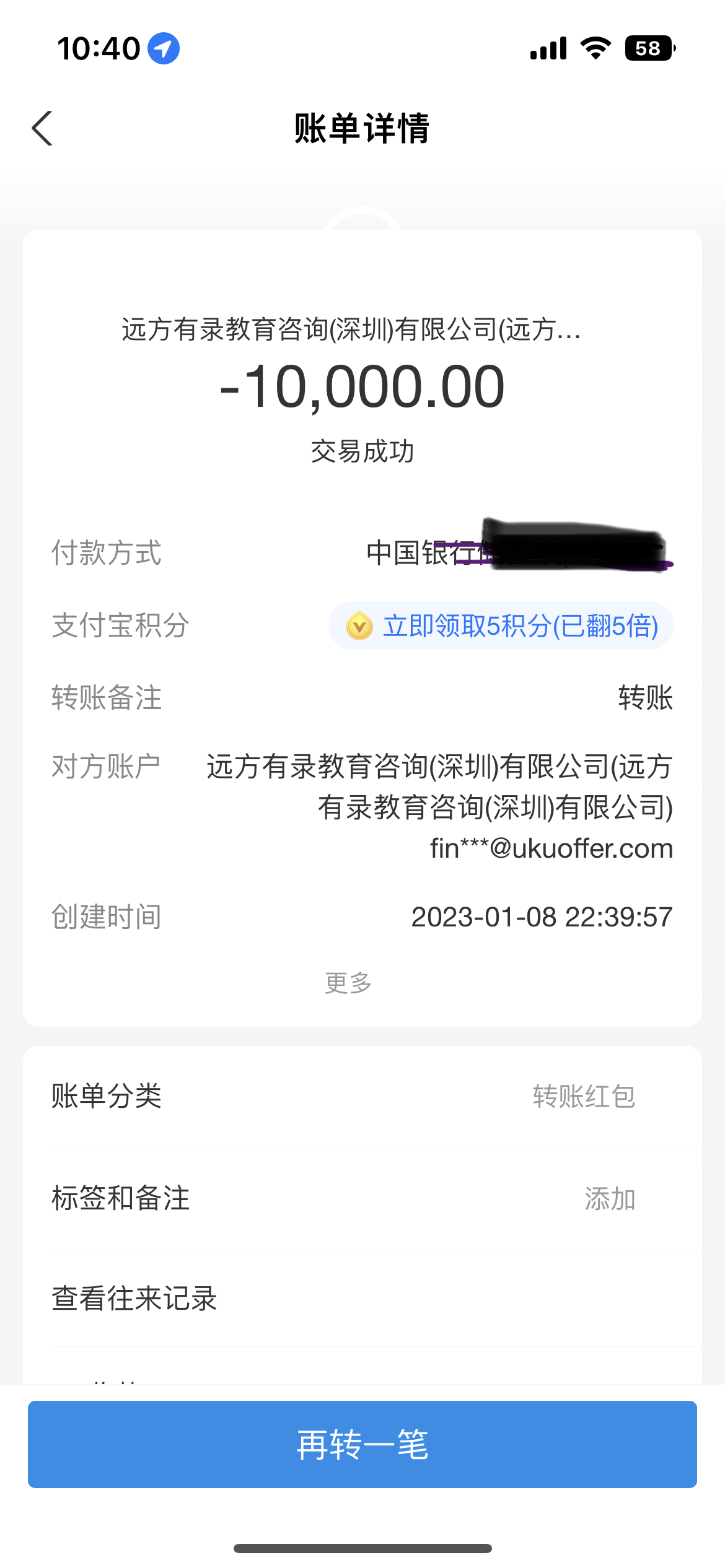
Task: Open the 账单分类 row
Action: point(362,1096)
